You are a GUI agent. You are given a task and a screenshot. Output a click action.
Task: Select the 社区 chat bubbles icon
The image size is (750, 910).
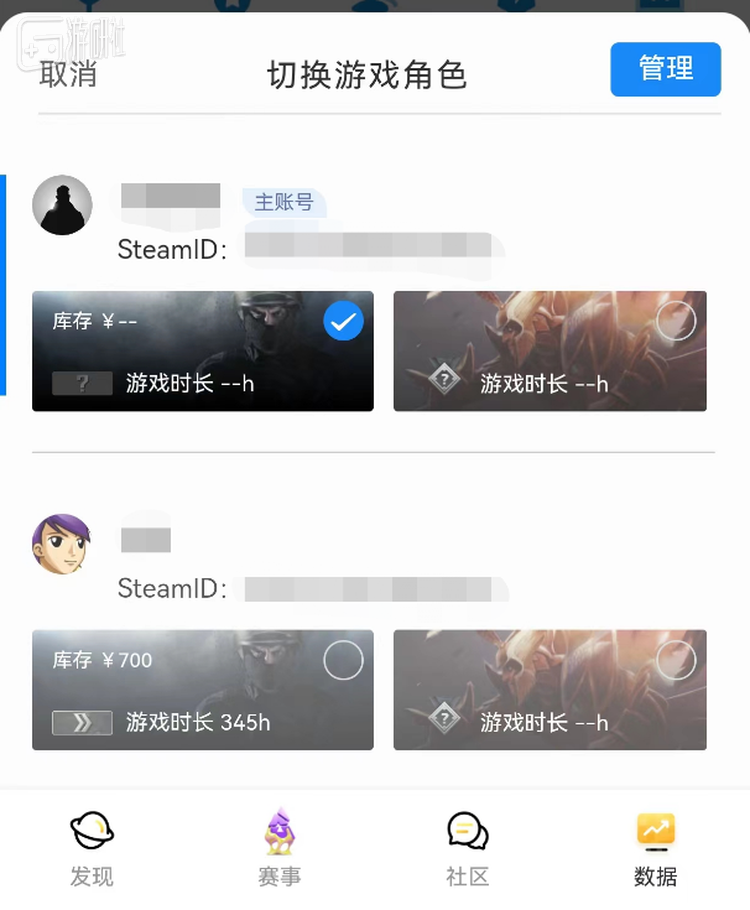tap(466, 831)
